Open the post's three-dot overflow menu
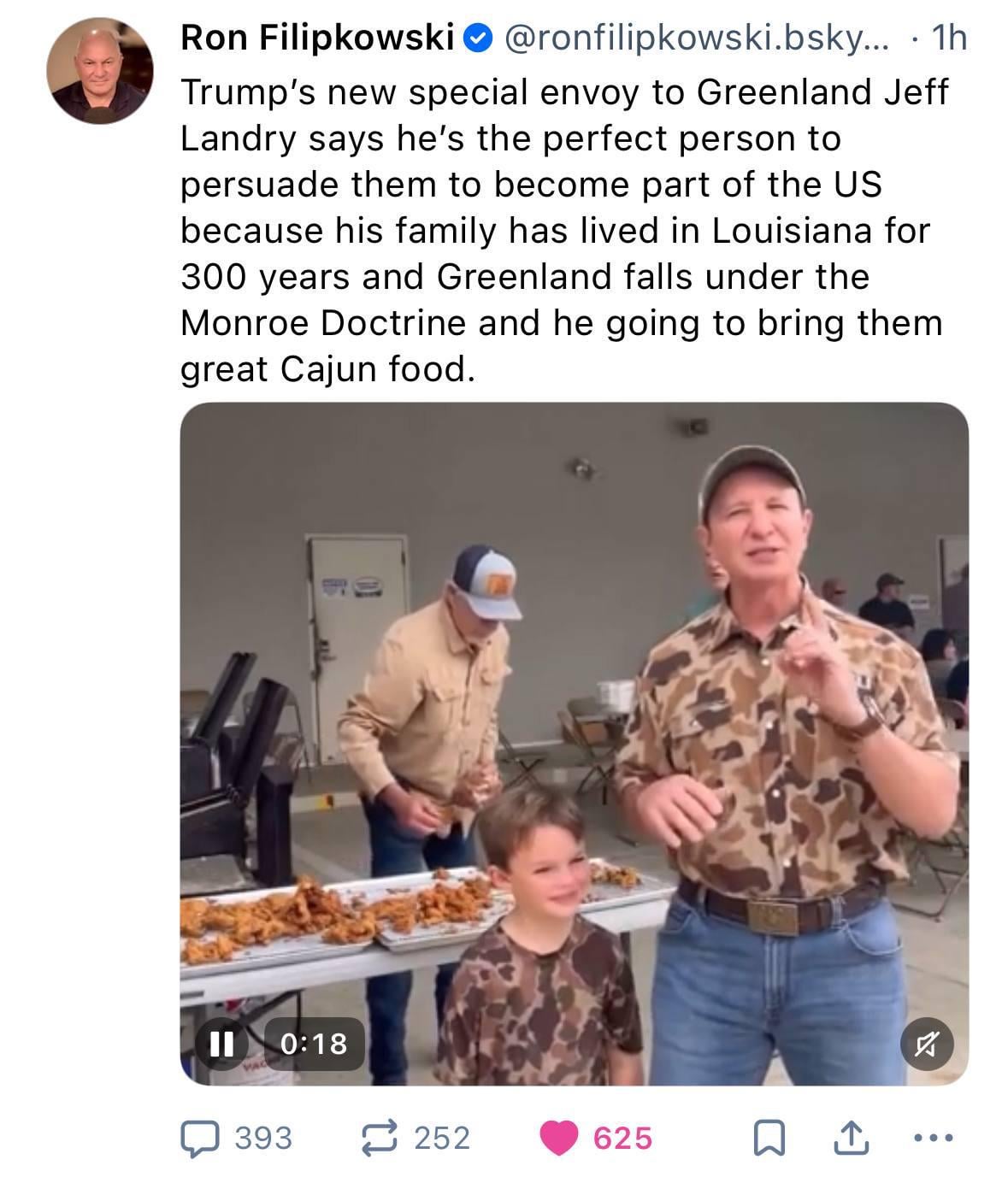This screenshot has height=1189, width=1008. point(931,1139)
